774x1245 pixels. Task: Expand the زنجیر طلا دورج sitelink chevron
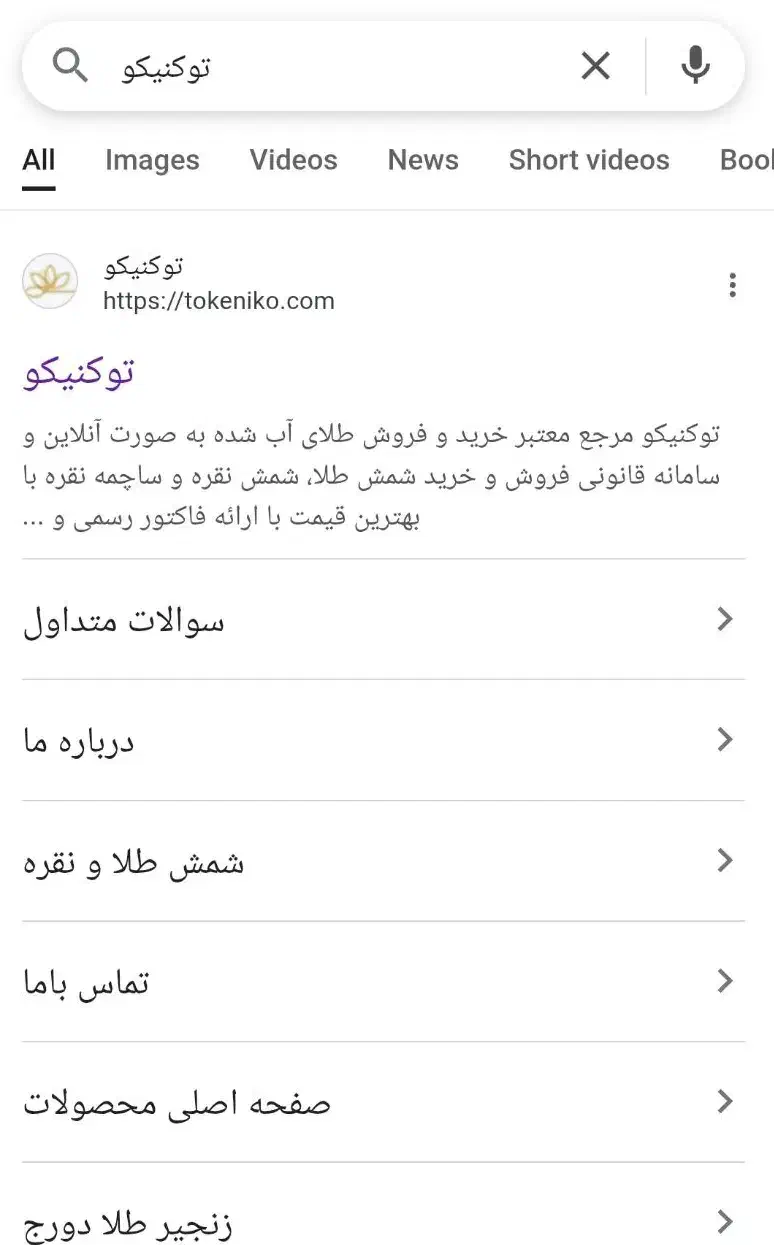(724, 1220)
